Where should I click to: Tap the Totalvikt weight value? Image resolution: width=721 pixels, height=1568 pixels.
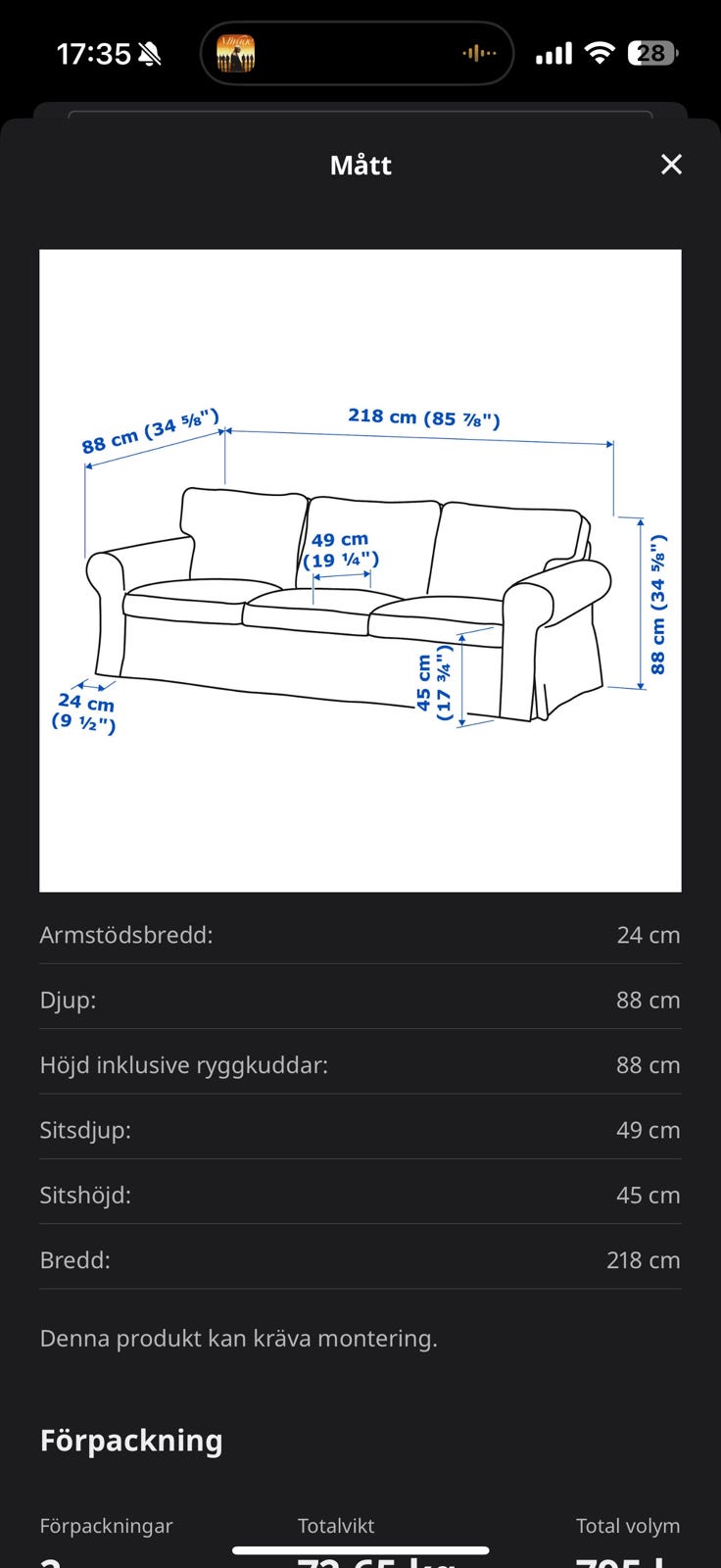[336, 1558]
